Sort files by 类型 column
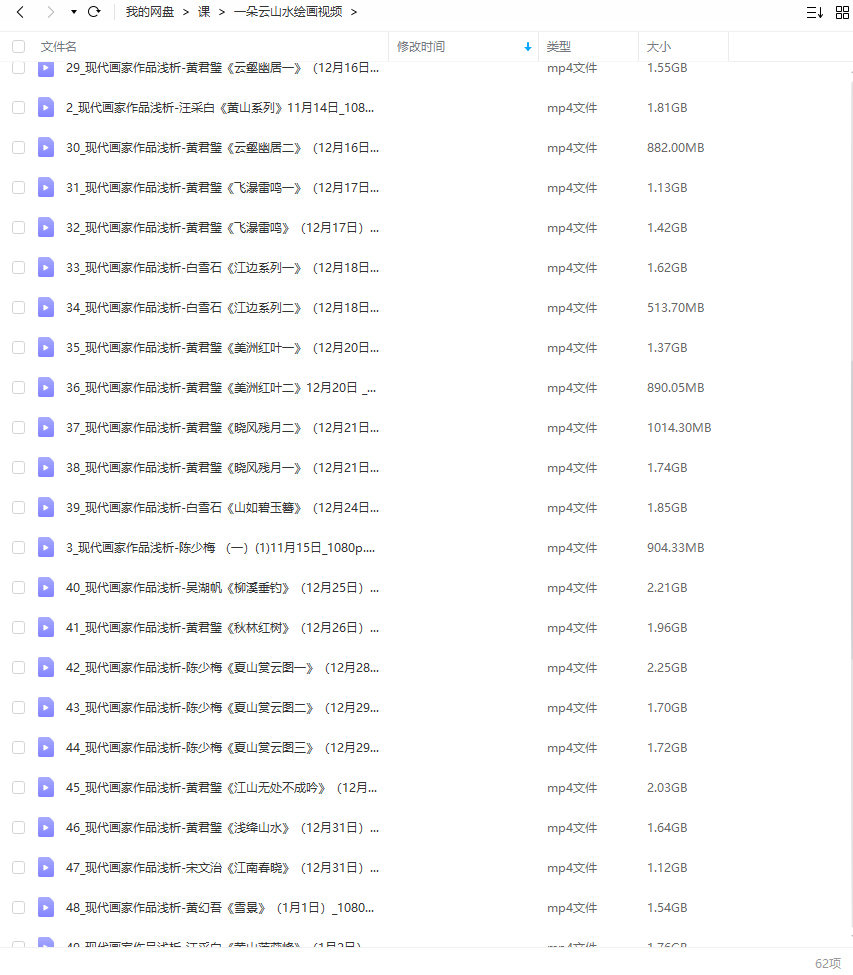 click(x=559, y=47)
